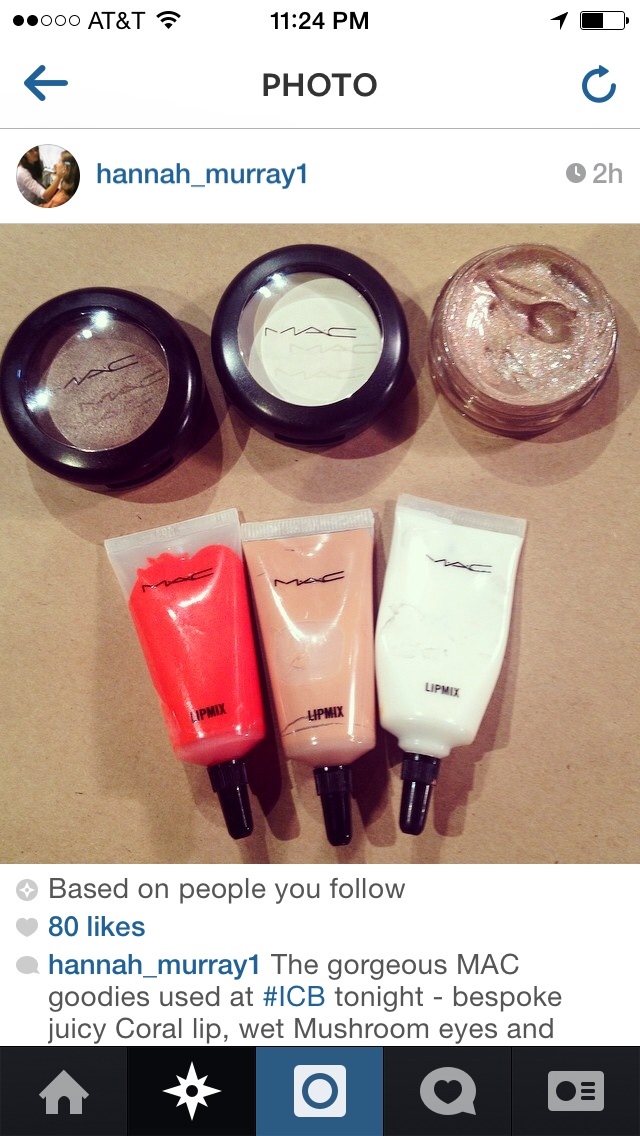Go back with the blue arrow
640x1136 pixels.
[45, 85]
